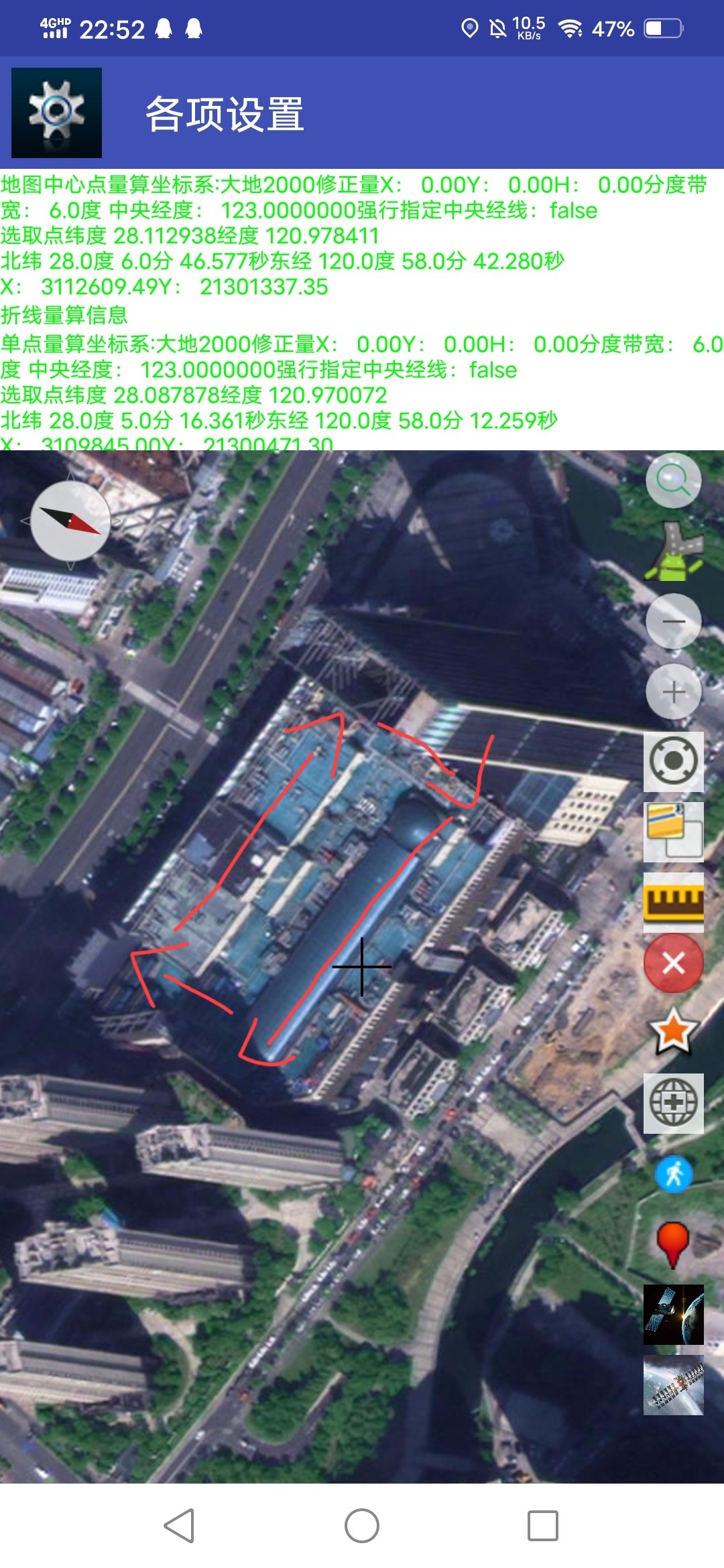Open the map layers card icon
The width and height of the screenshot is (724, 1568).
coord(673,831)
